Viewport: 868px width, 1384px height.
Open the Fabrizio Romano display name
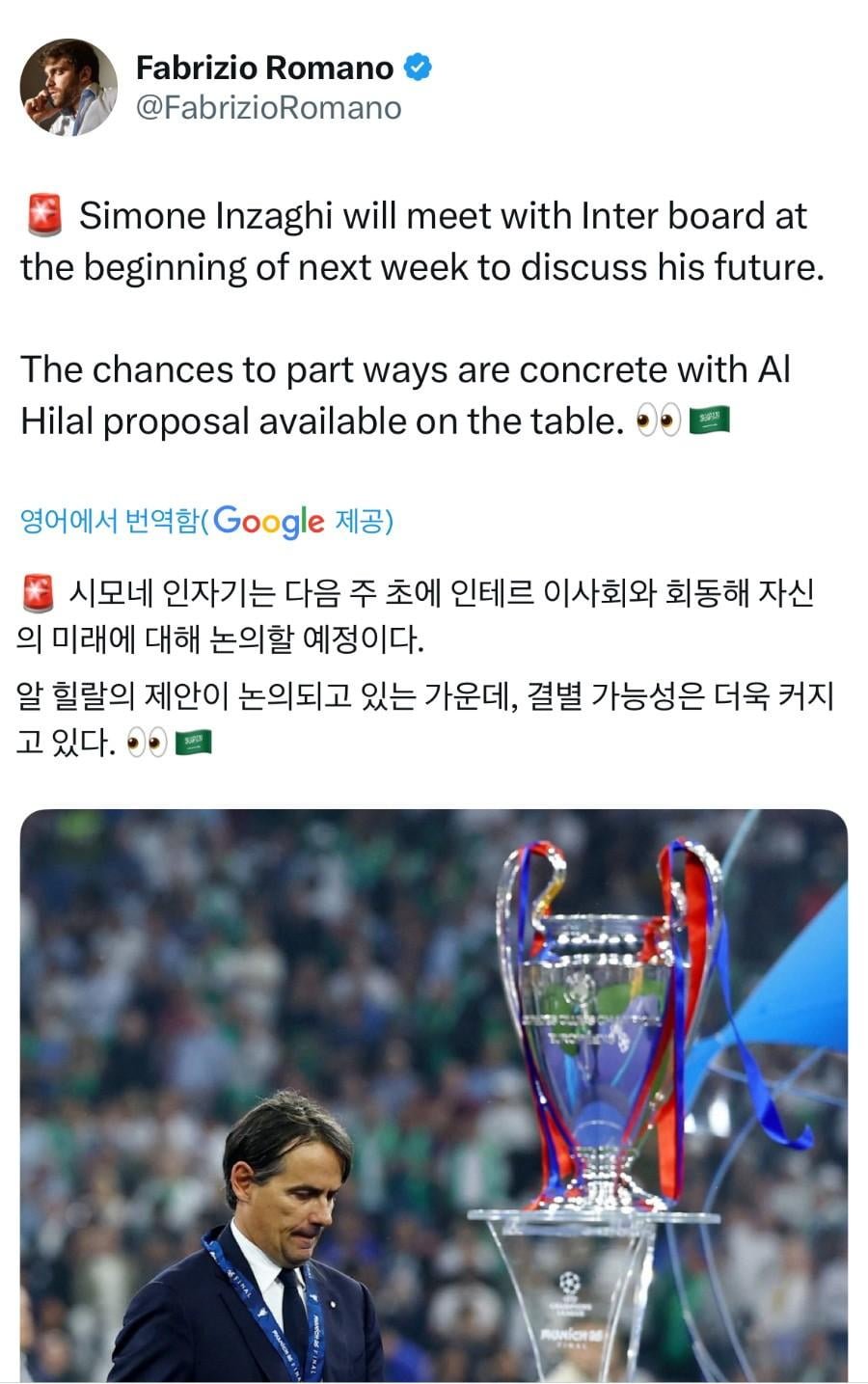click(264, 68)
